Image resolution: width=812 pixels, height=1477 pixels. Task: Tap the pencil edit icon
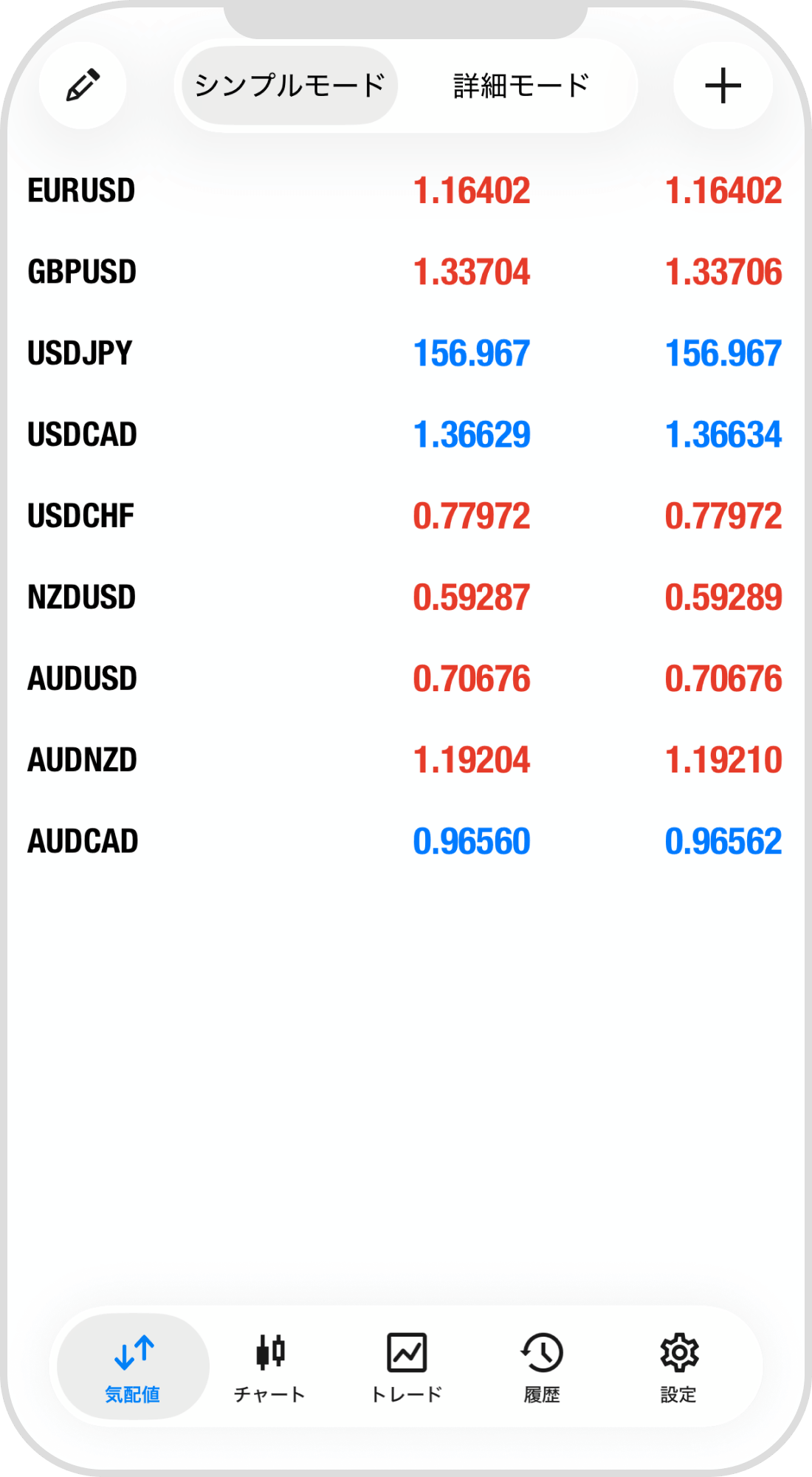(x=83, y=86)
